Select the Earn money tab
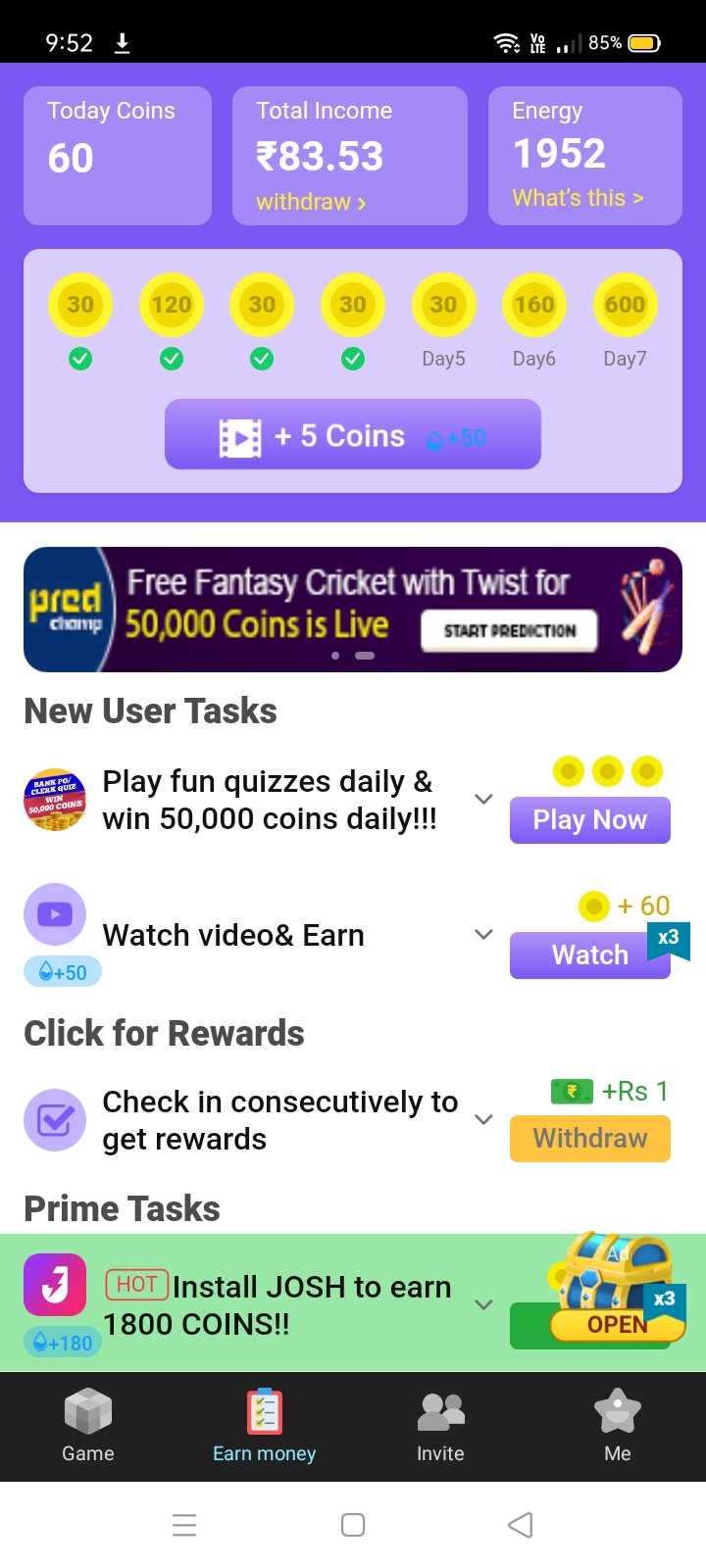This screenshot has width=706, height=1568. pyautogui.click(x=264, y=1426)
